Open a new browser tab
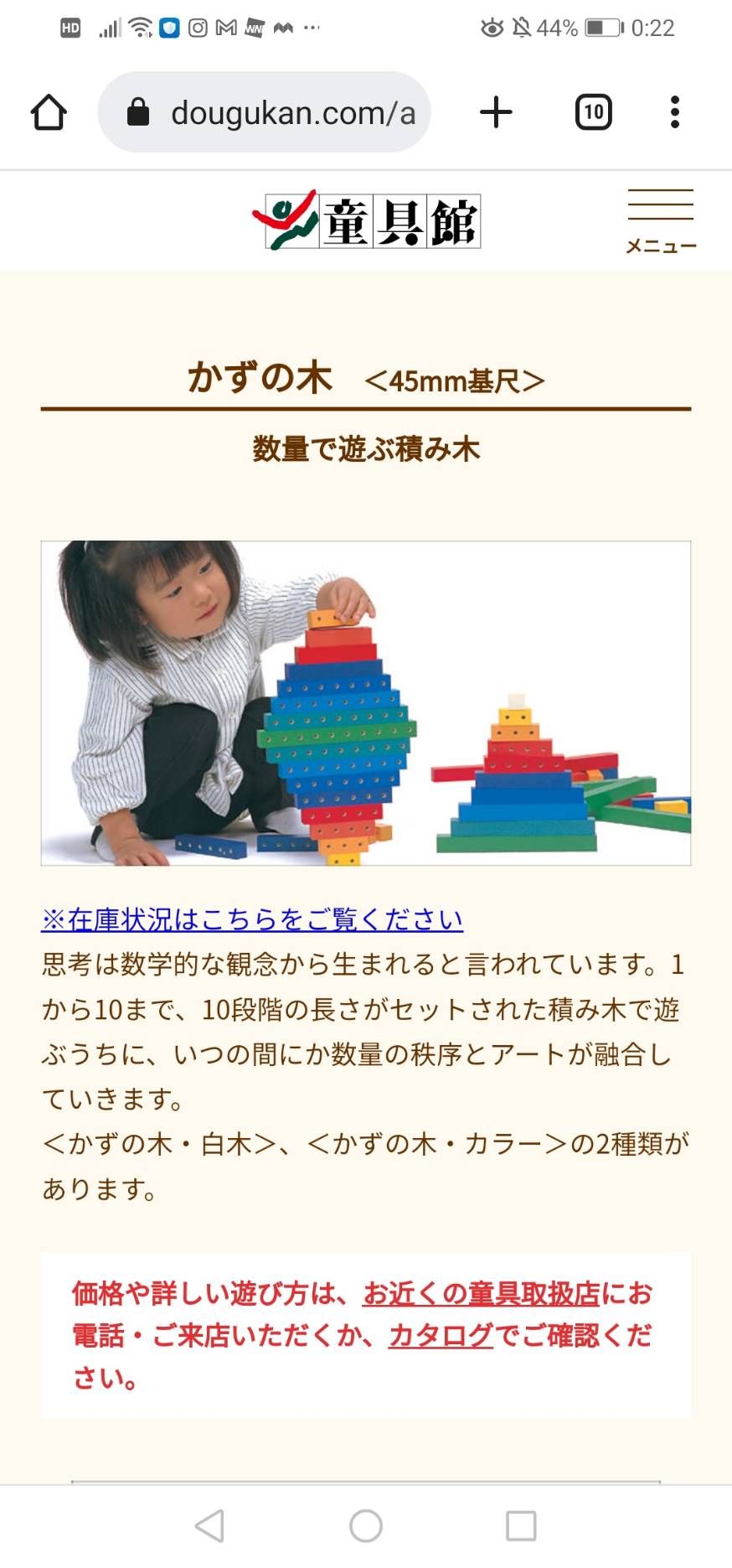The image size is (732, 1568). pos(496,112)
